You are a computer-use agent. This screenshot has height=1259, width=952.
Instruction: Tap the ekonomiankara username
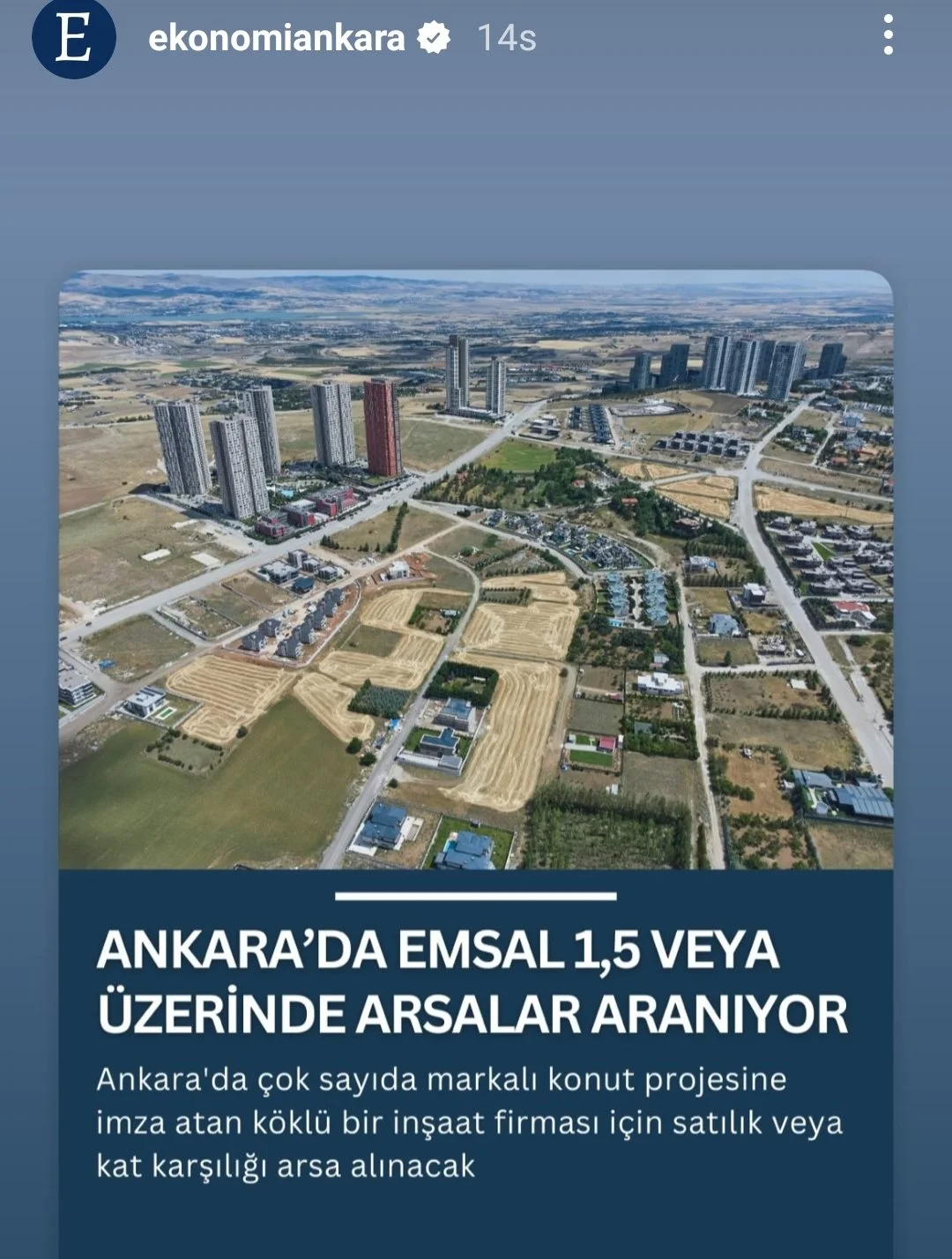pos(276,38)
